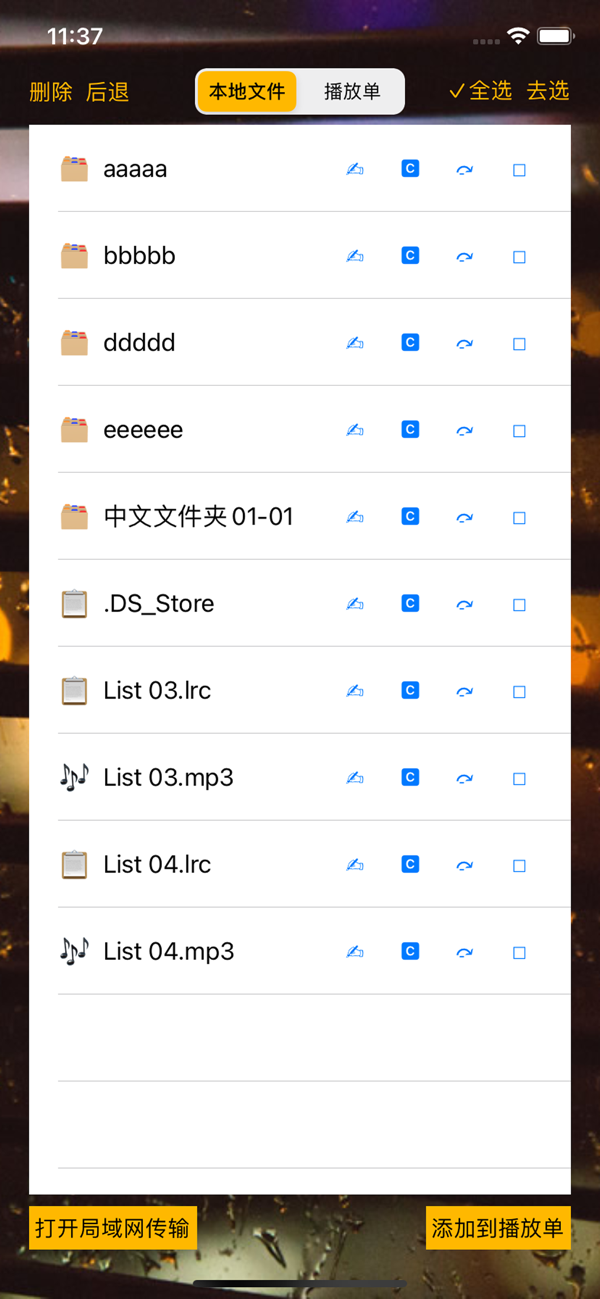This screenshot has width=600, height=1299.
Task: Deselect all files with 去选
Action: [548, 91]
